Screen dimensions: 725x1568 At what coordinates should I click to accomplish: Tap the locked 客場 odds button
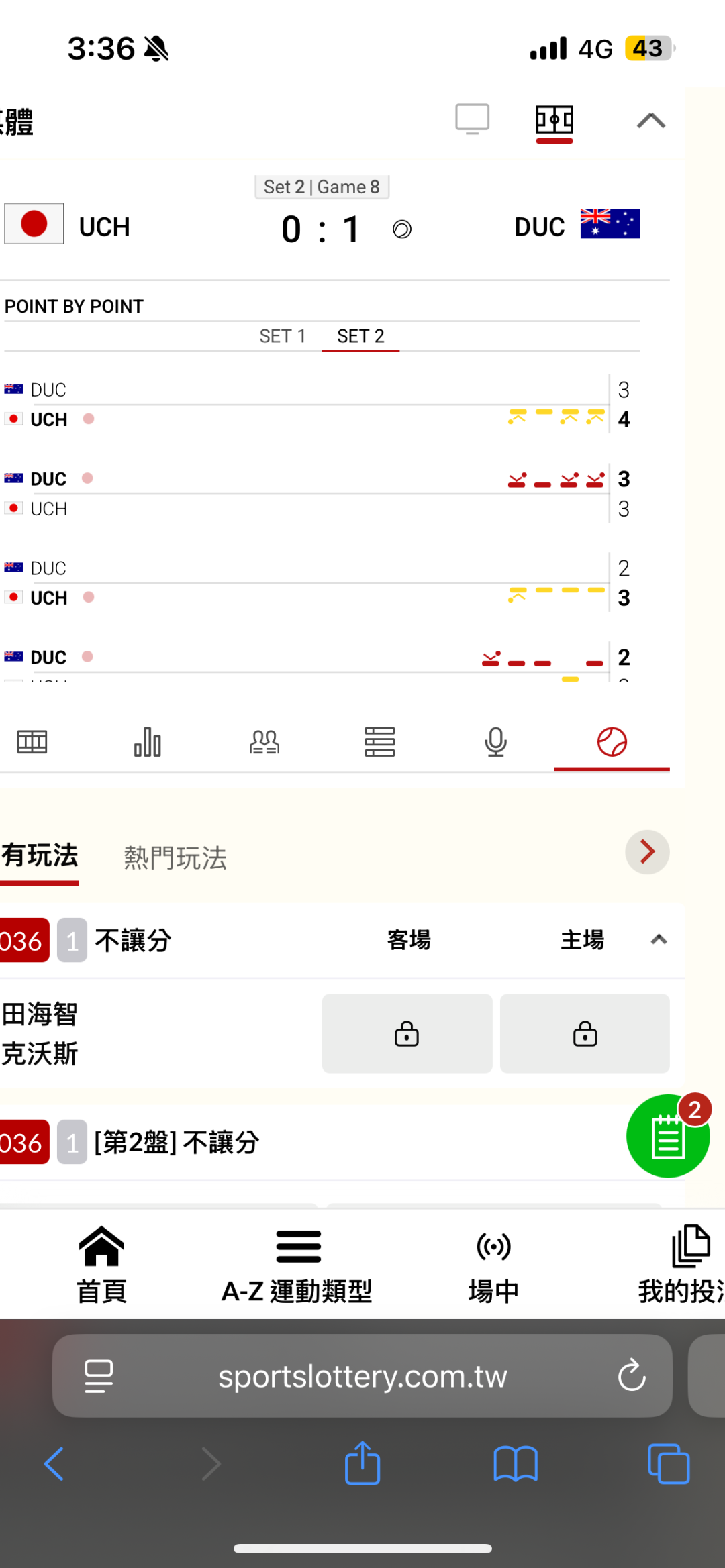[x=407, y=1033]
